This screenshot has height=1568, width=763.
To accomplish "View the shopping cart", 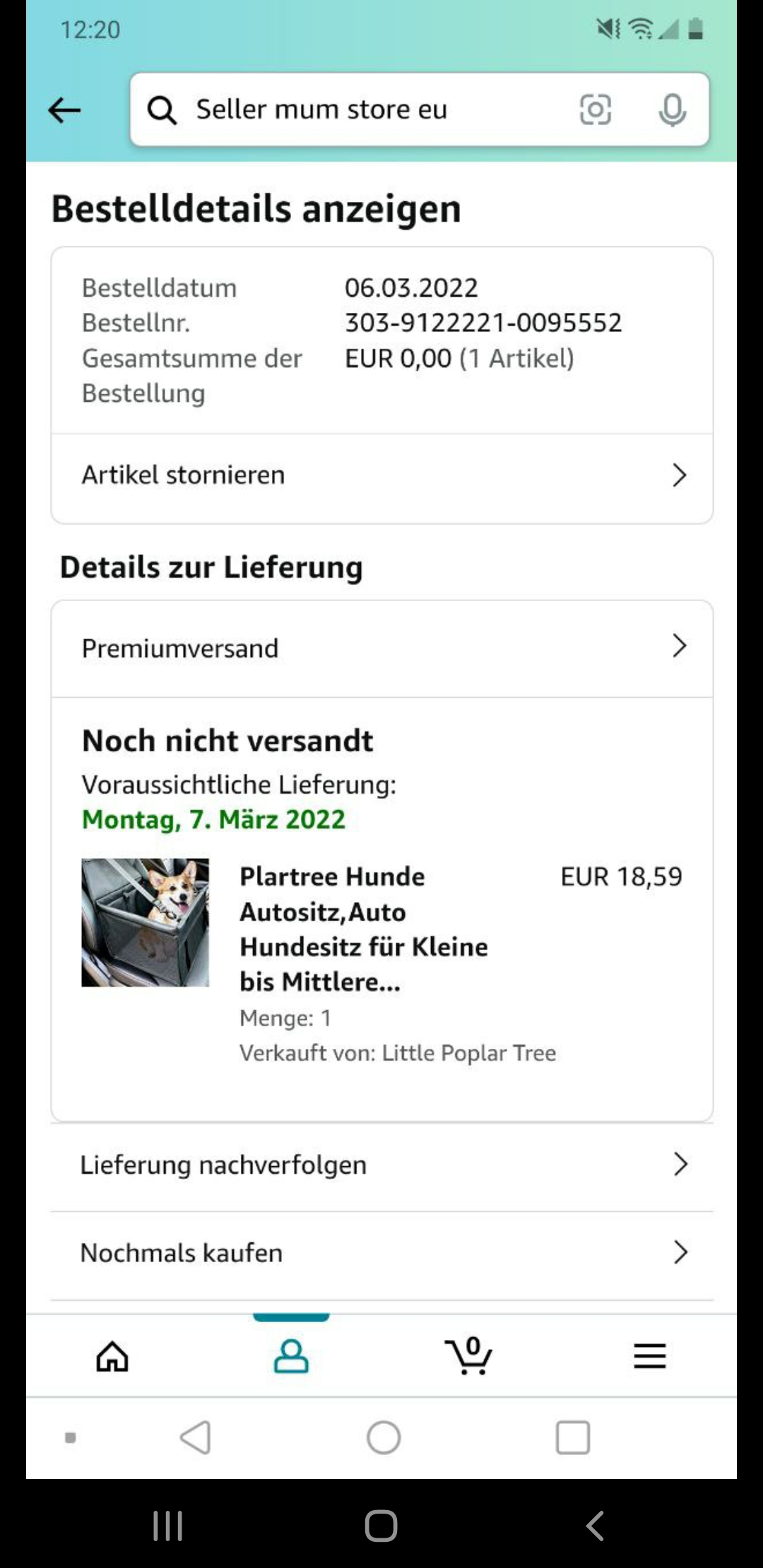I will tap(469, 1356).
